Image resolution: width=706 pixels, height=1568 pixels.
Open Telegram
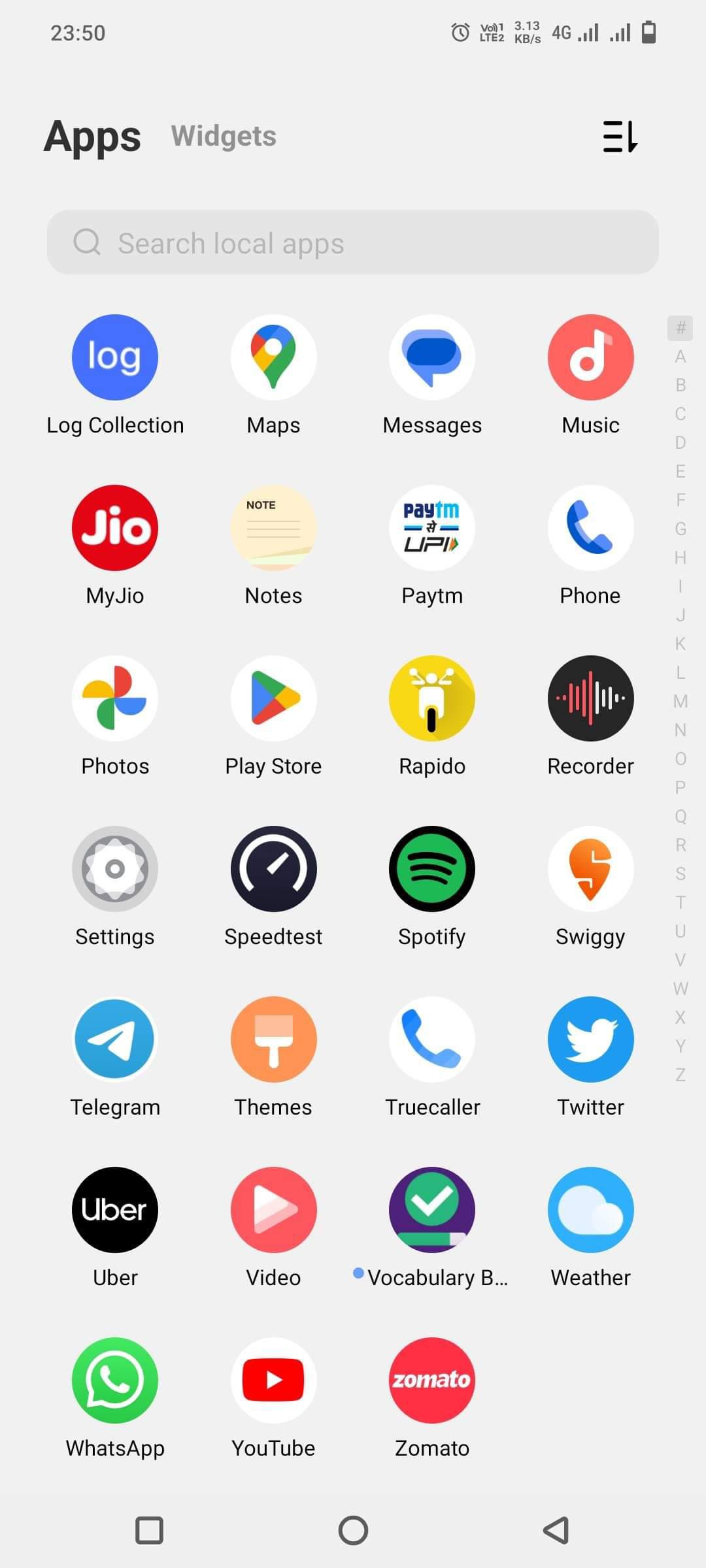coord(115,1039)
